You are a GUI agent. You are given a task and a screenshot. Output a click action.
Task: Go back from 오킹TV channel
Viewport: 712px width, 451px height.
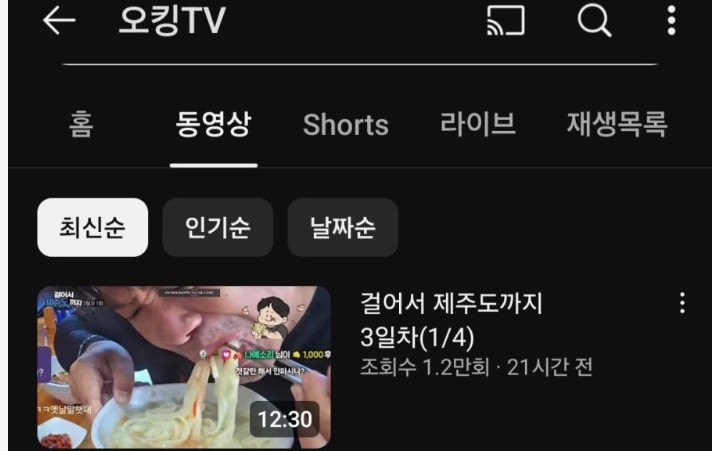point(58,22)
